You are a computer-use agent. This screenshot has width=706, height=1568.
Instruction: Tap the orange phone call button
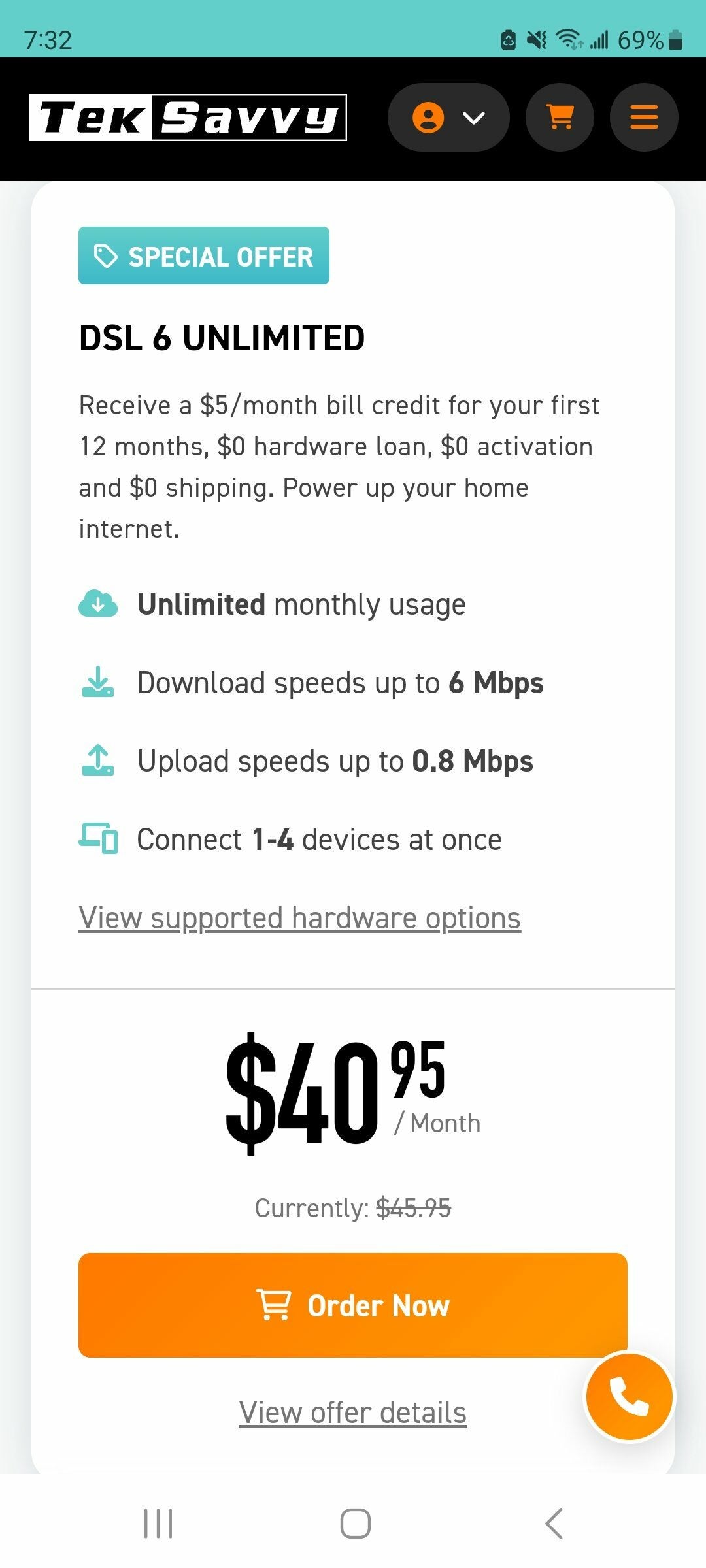click(x=630, y=1396)
